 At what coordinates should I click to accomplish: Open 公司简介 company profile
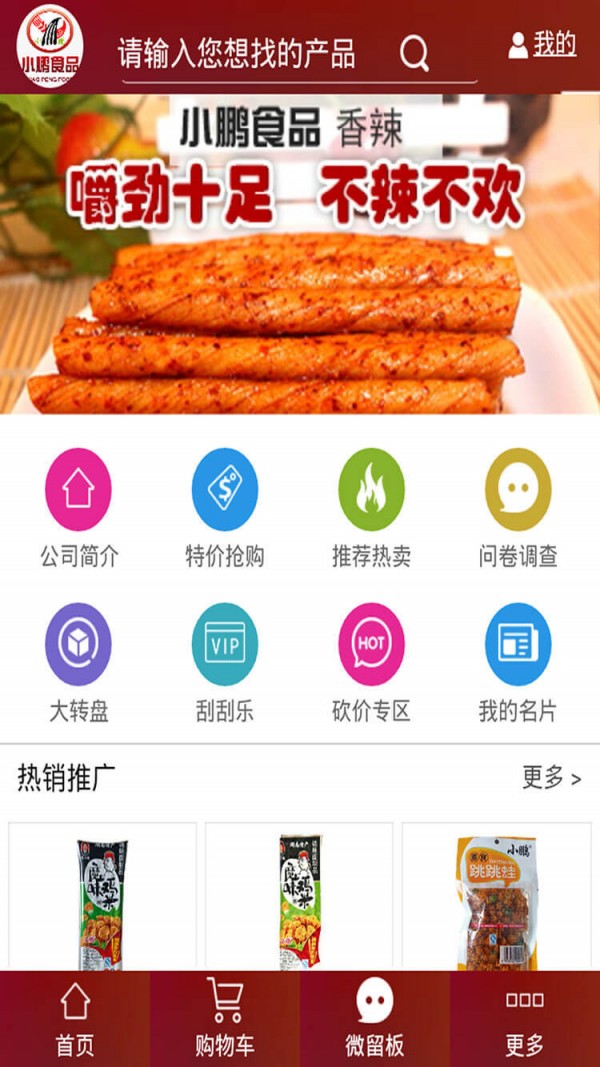tap(78, 508)
